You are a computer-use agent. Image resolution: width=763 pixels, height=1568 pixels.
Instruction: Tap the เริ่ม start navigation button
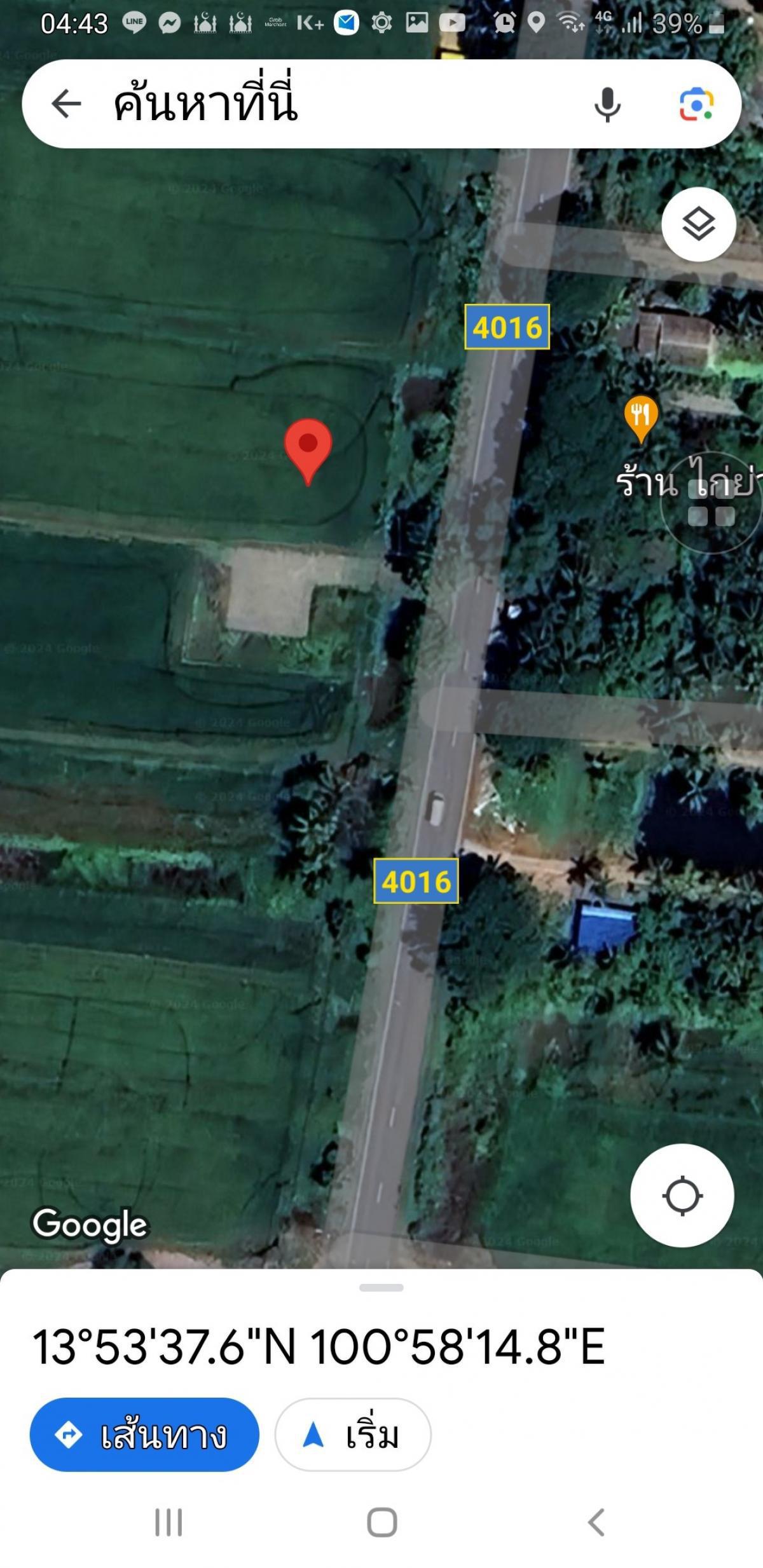tap(353, 1435)
